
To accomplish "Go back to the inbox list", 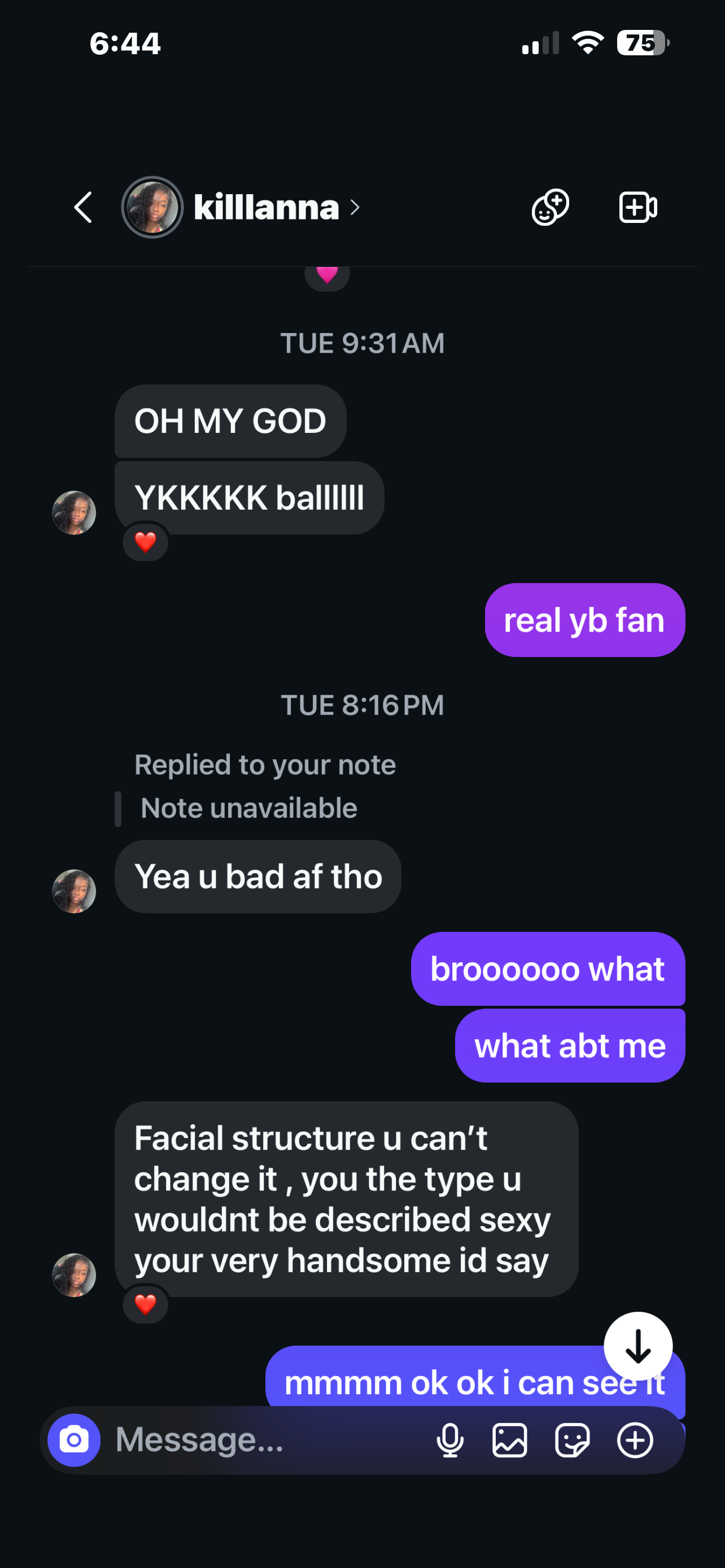I will (x=84, y=208).
